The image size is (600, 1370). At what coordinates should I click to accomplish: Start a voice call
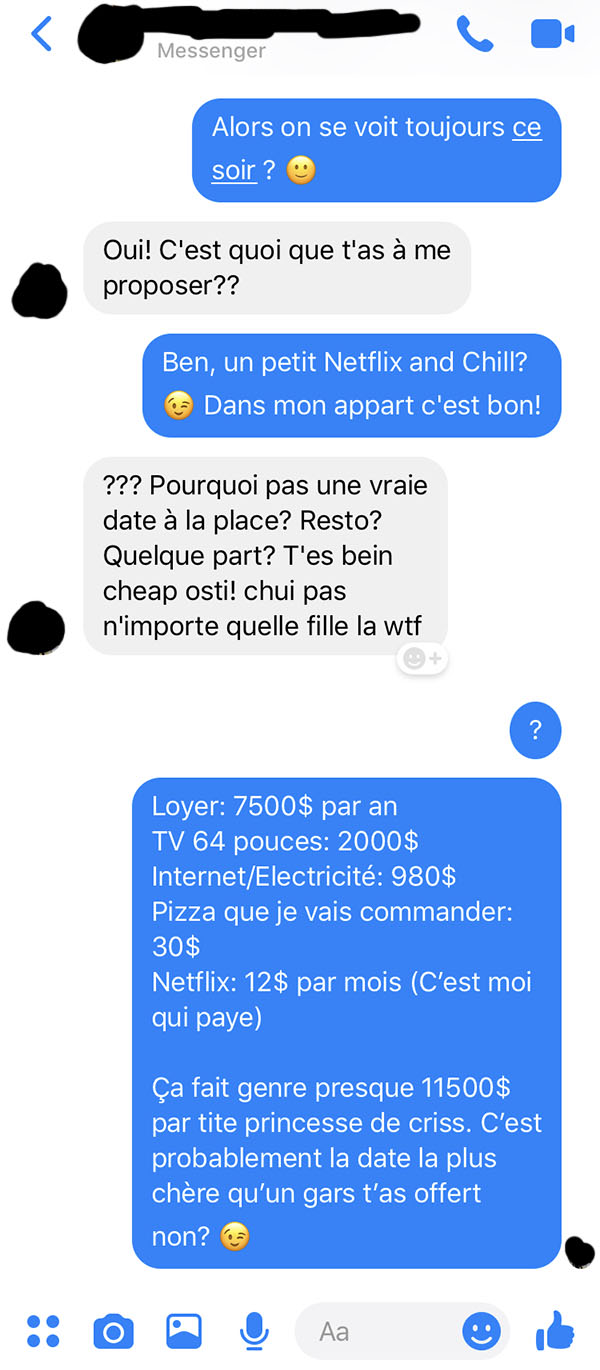[475, 34]
